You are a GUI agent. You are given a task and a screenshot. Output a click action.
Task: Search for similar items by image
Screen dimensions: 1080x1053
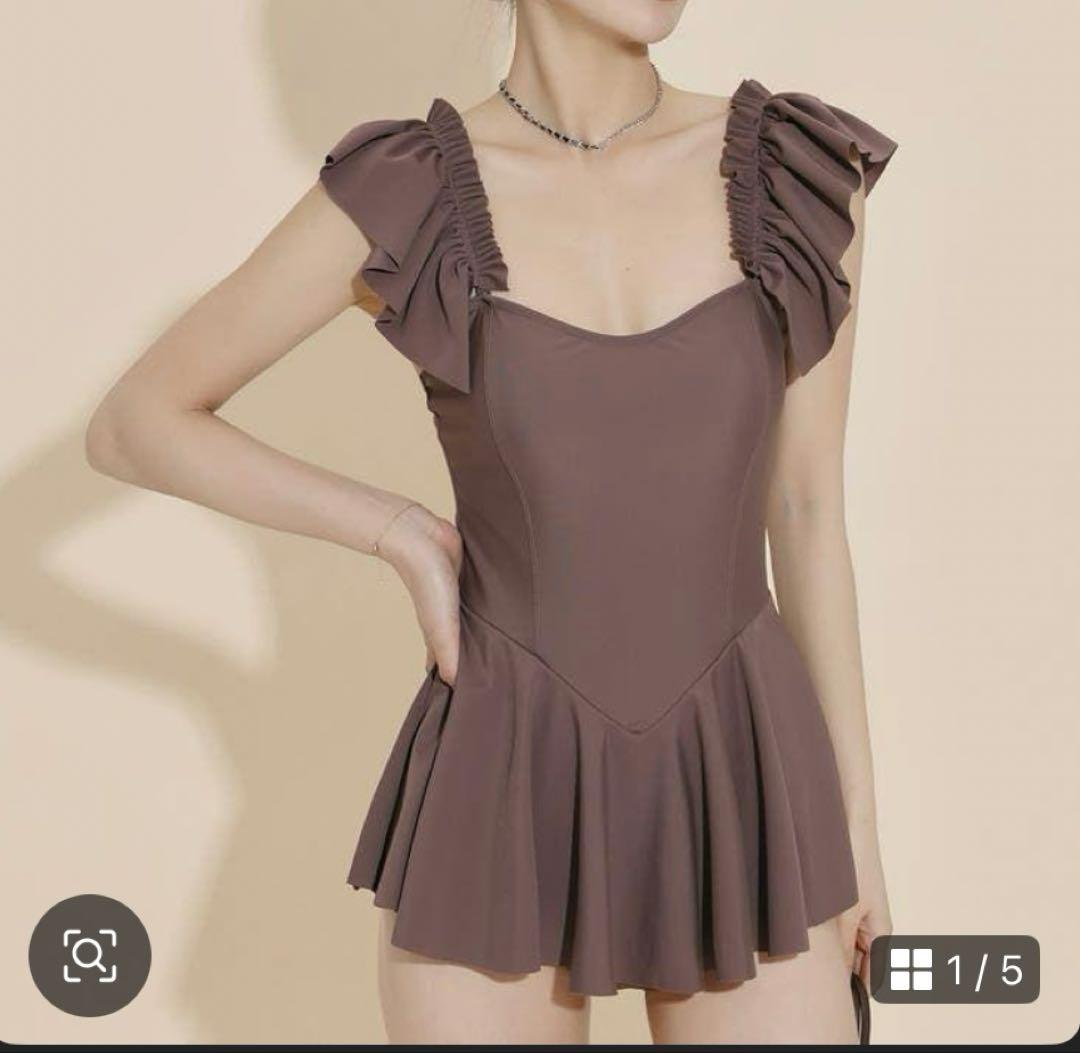[x=90, y=955]
